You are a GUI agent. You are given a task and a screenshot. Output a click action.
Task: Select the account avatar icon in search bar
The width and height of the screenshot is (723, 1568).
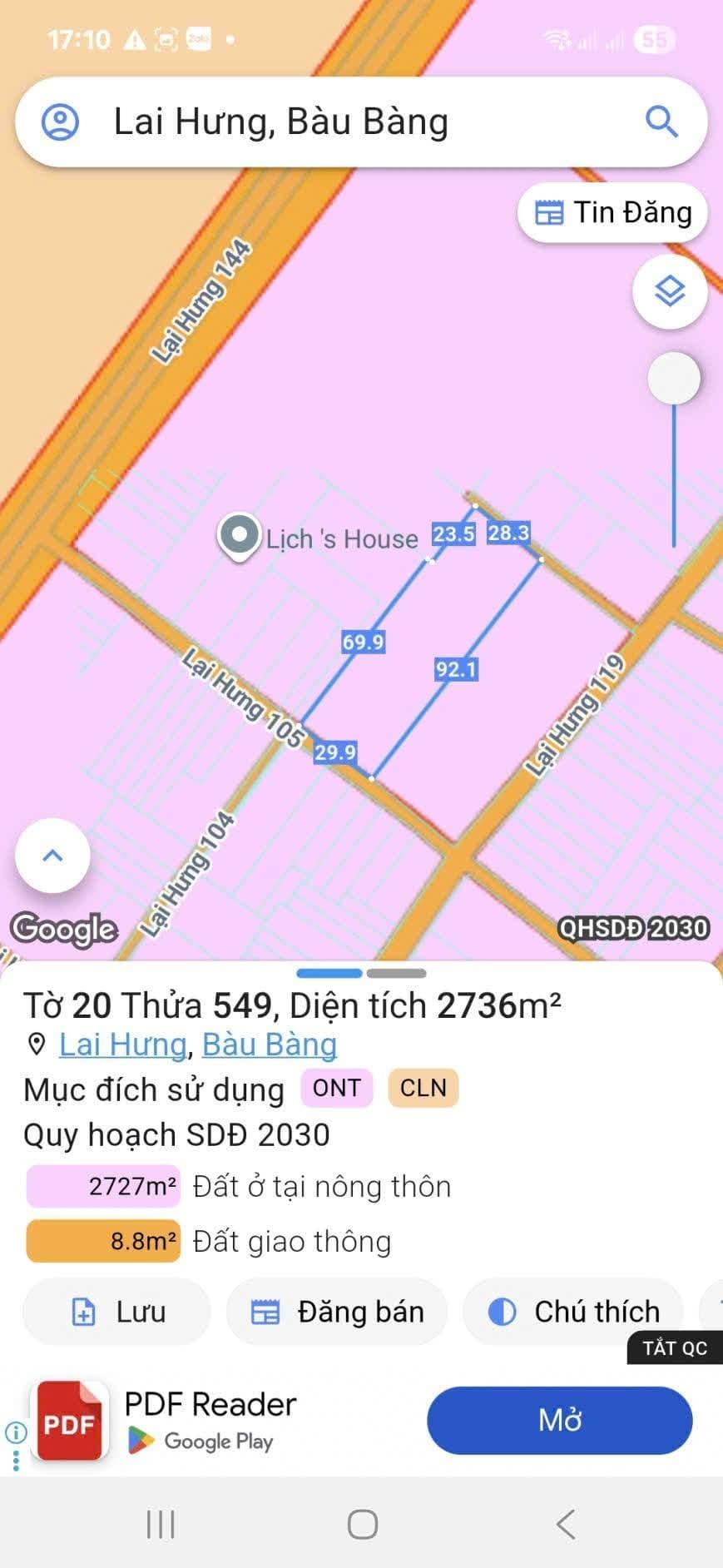[60, 122]
